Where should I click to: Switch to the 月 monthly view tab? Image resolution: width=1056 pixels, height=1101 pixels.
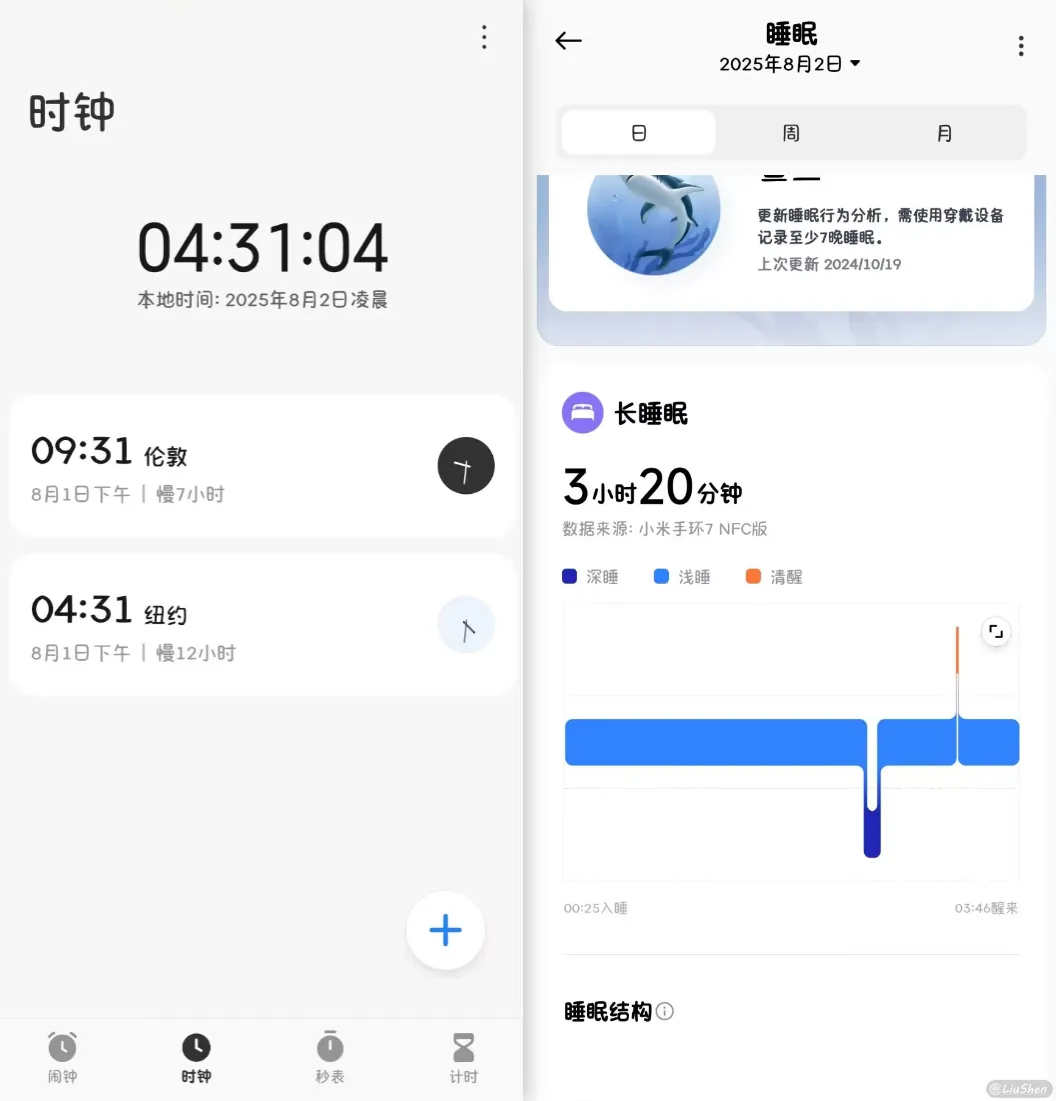coord(944,132)
